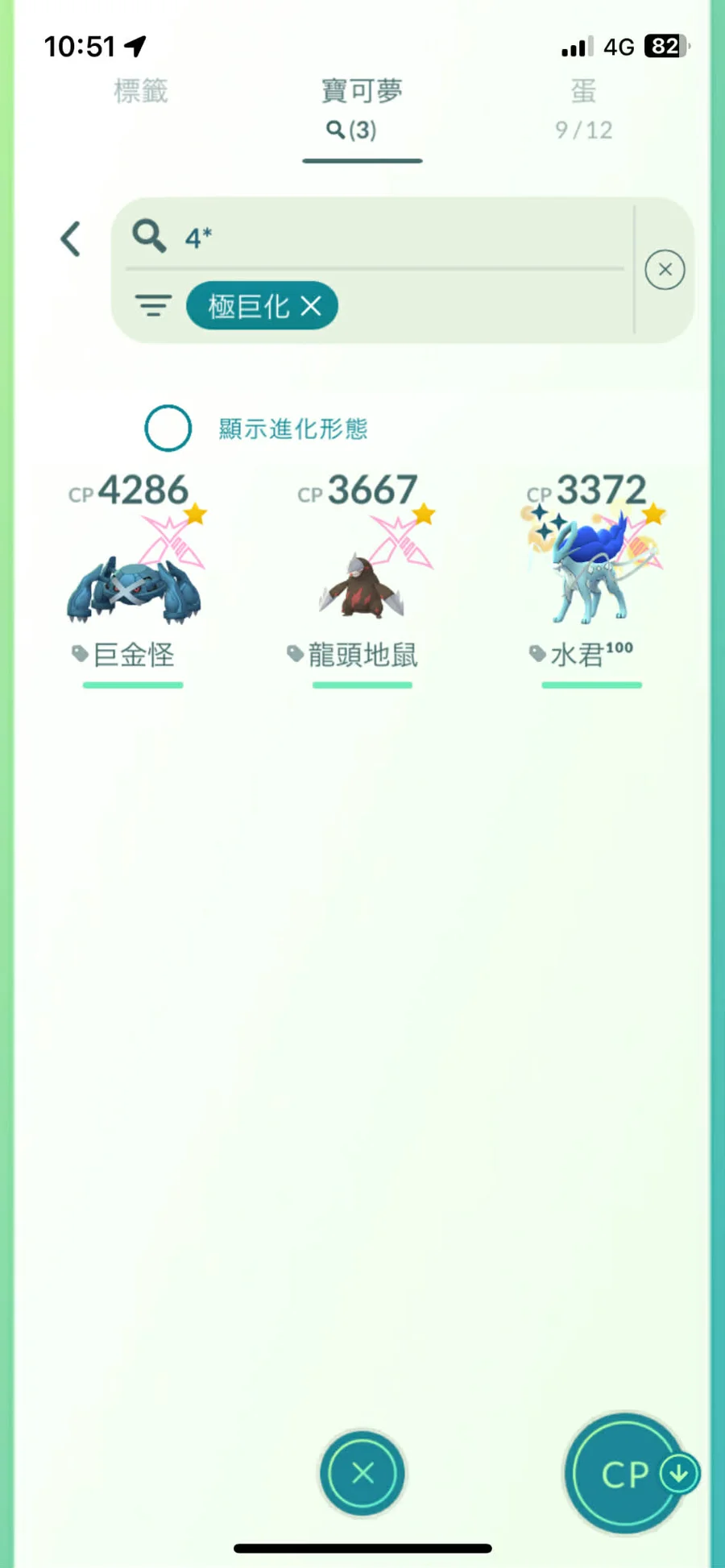Image resolution: width=725 pixels, height=1568 pixels.
Task: Close the Pokémon storage screen
Action: (362, 1473)
